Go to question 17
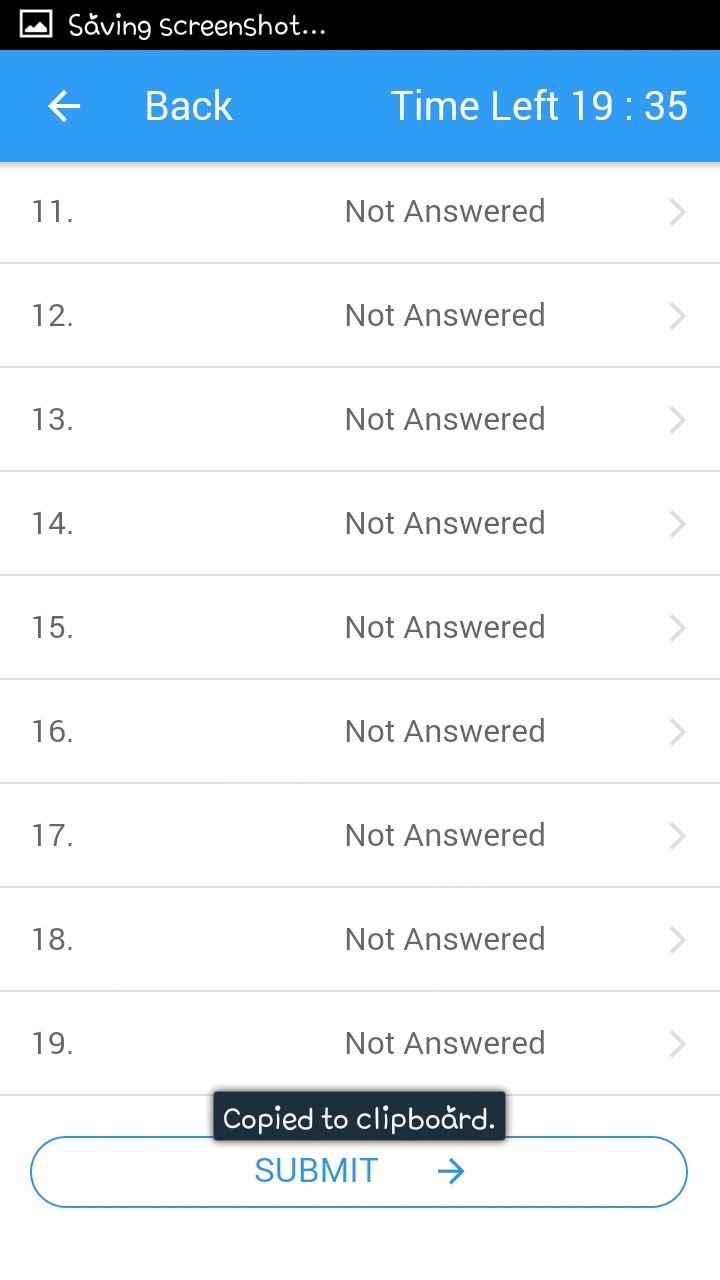 [360, 836]
